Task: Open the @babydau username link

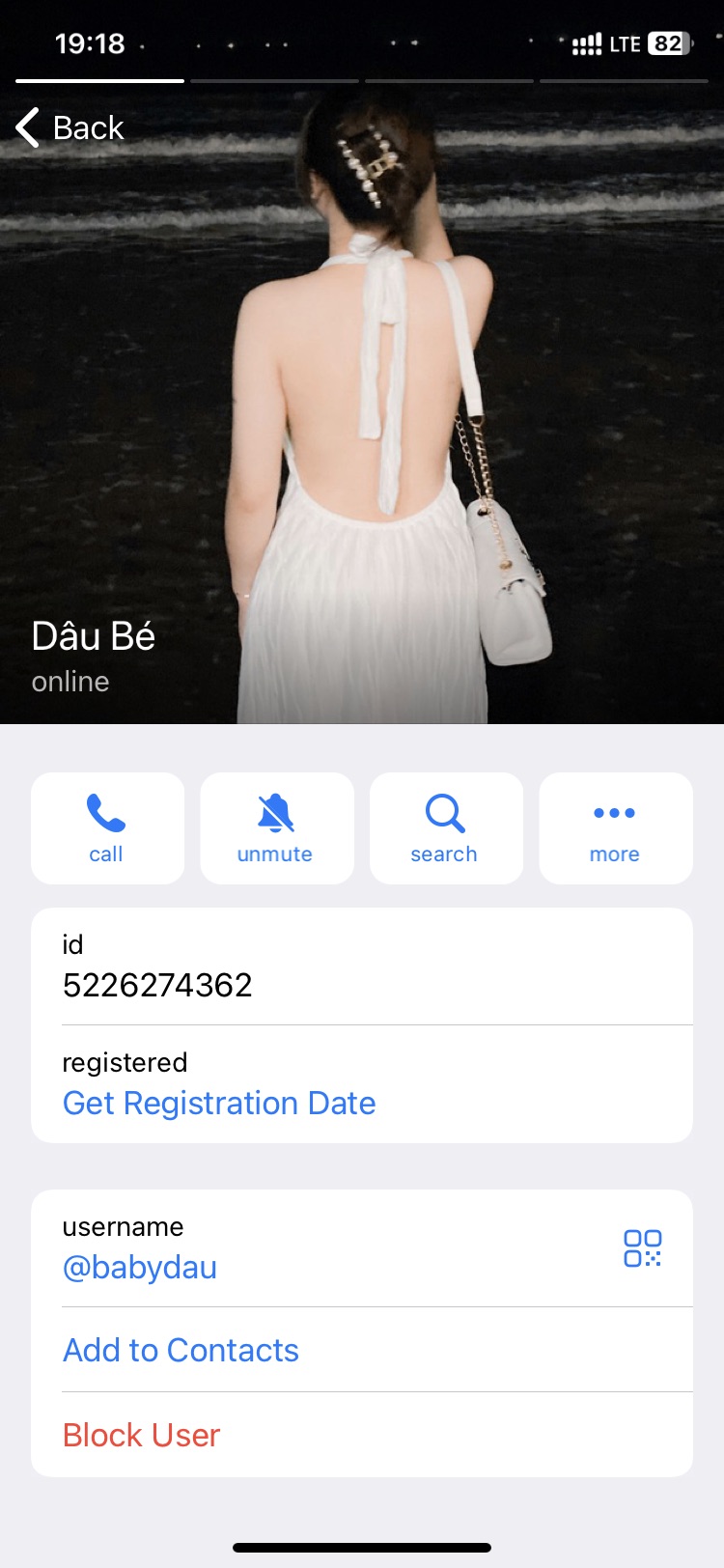Action: coord(140,1267)
